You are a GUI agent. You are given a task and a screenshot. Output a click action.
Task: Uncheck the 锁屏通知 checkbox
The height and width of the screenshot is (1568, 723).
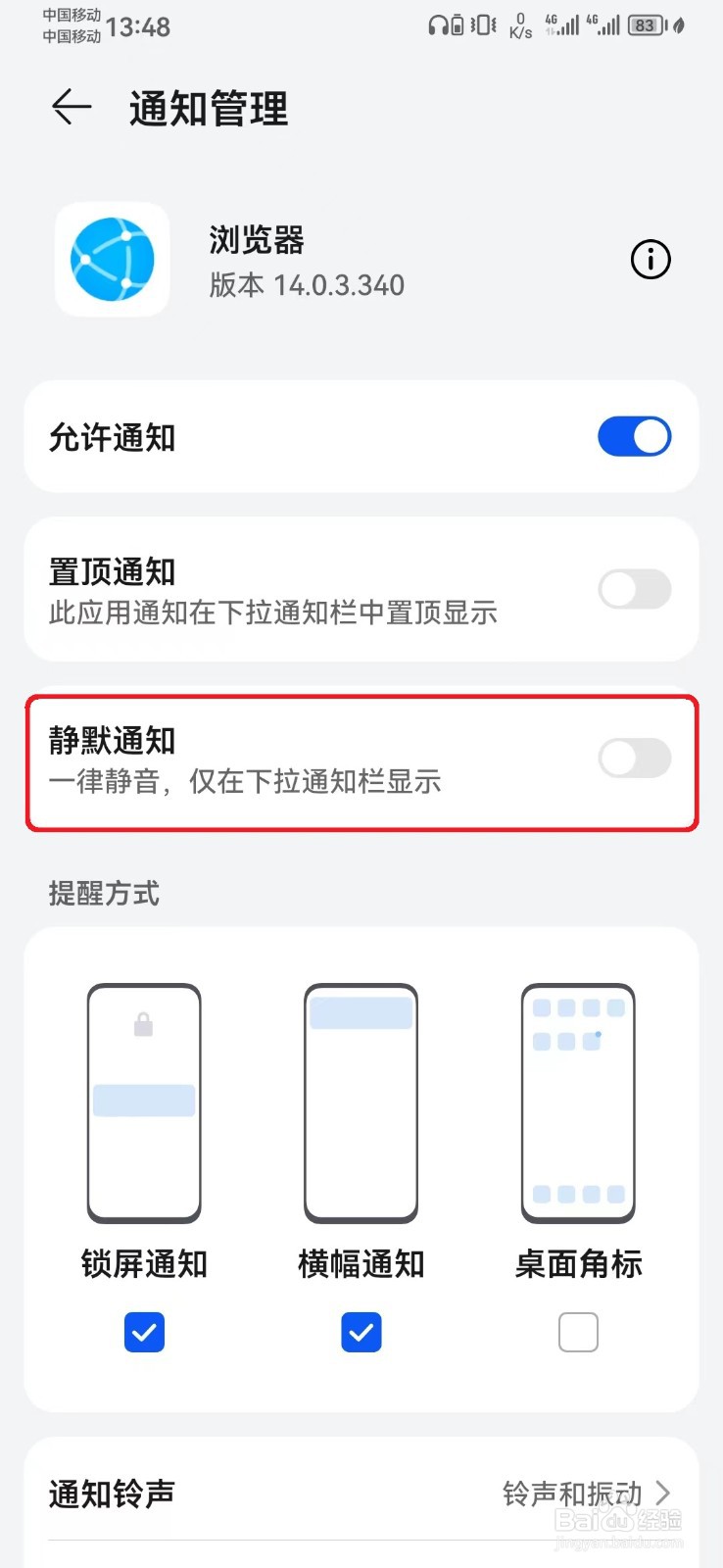[x=144, y=1332]
